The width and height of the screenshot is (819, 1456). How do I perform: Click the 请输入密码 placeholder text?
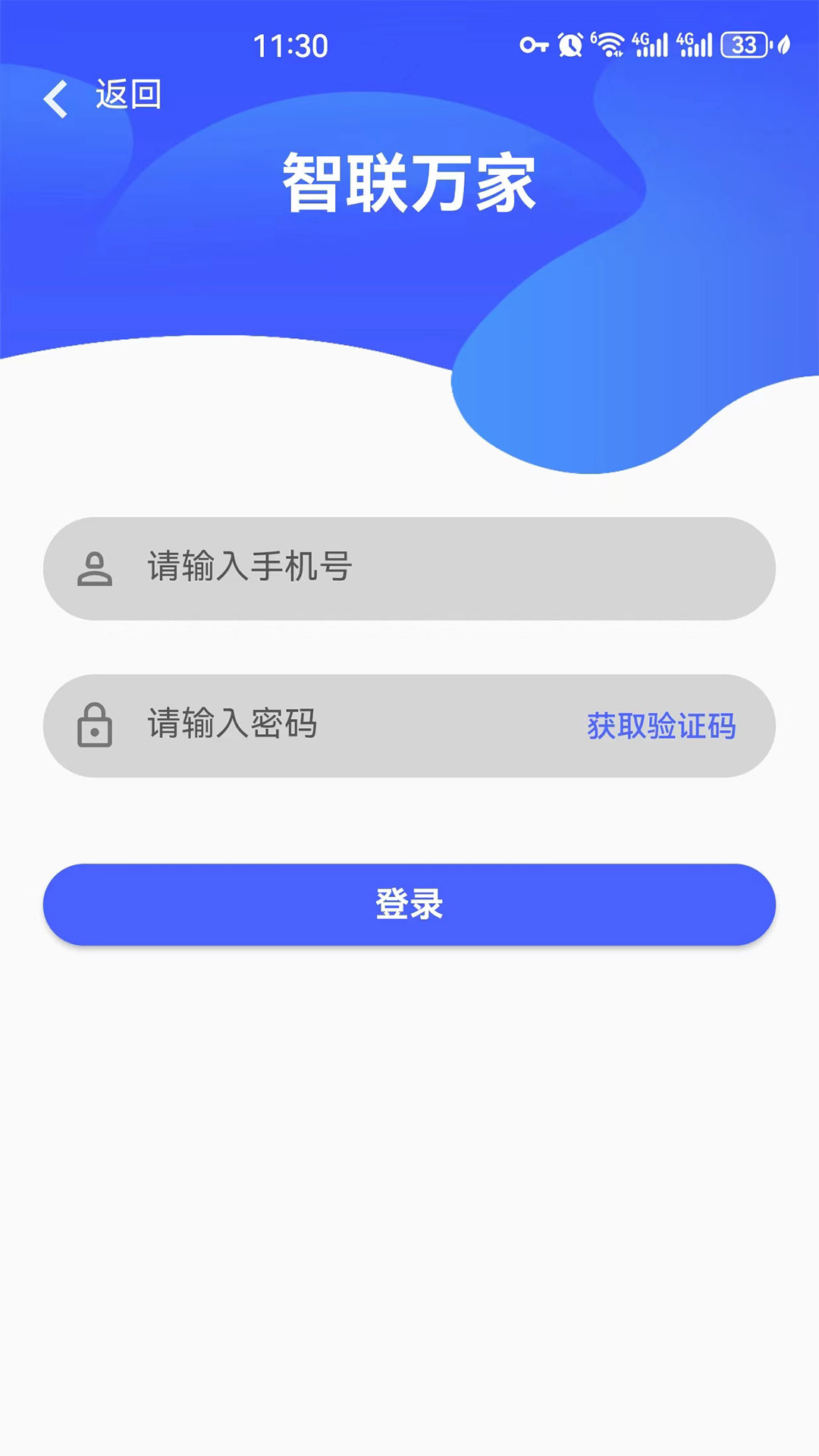[x=231, y=724]
